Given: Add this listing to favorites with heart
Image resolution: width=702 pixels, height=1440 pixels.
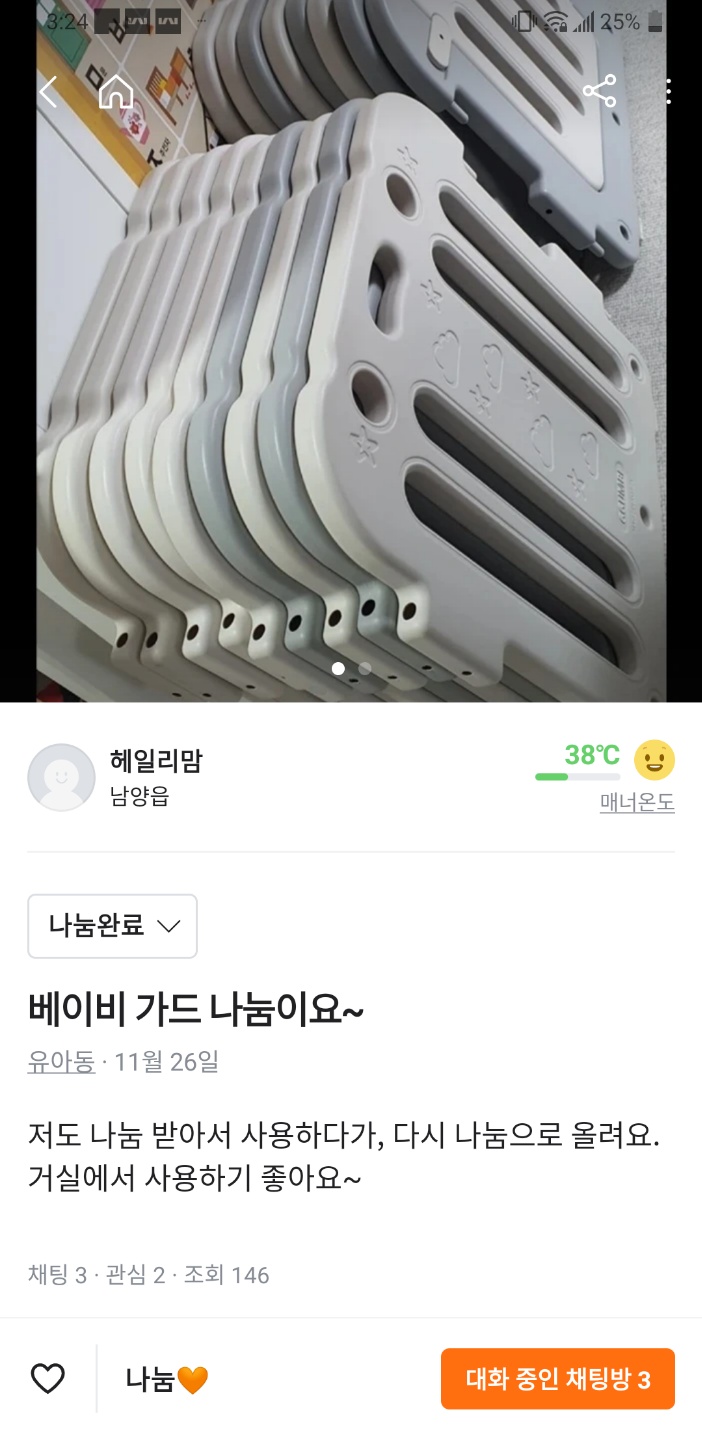Looking at the screenshot, I should (x=48, y=1379).
